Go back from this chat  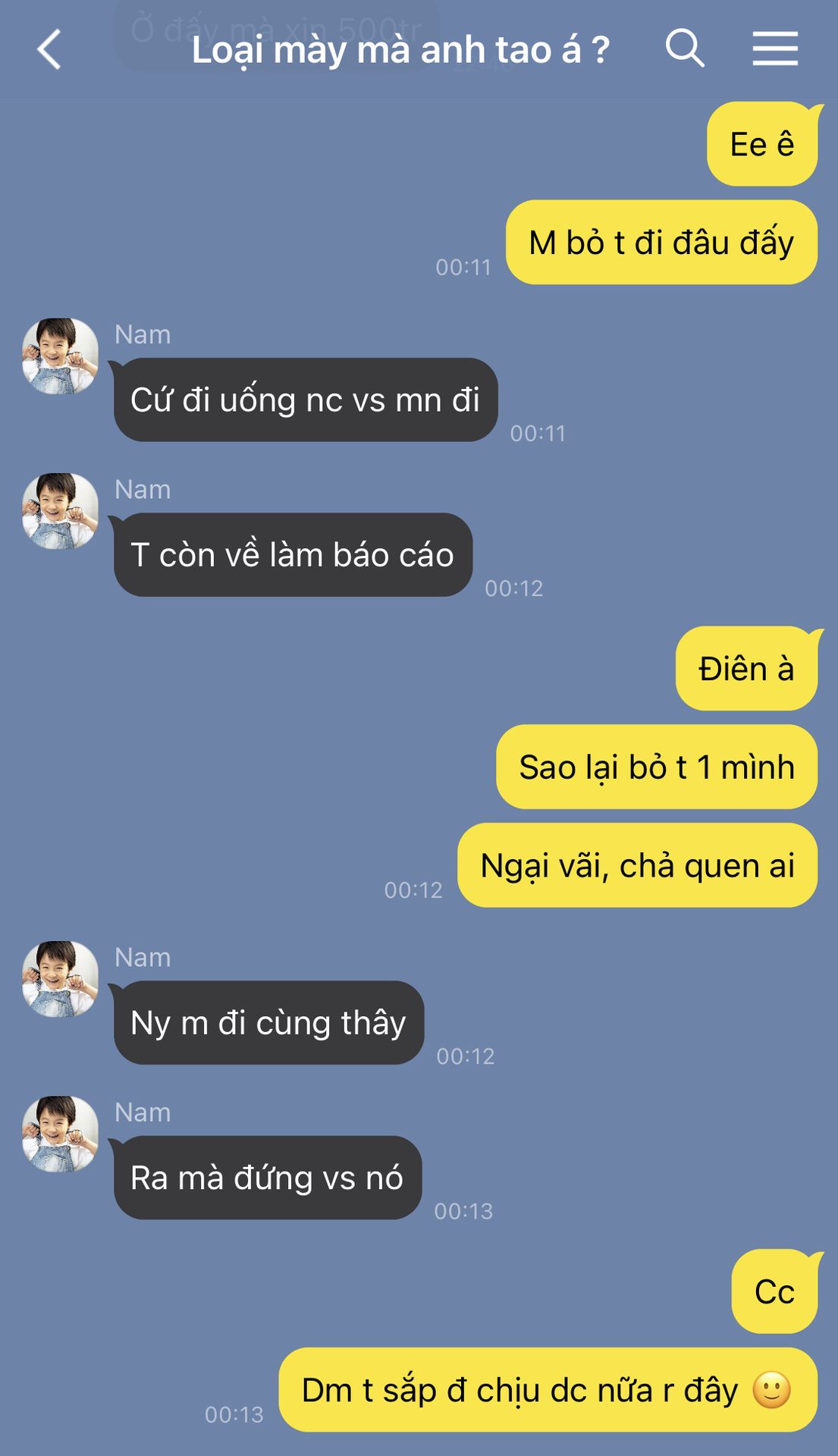pos(49,50)
